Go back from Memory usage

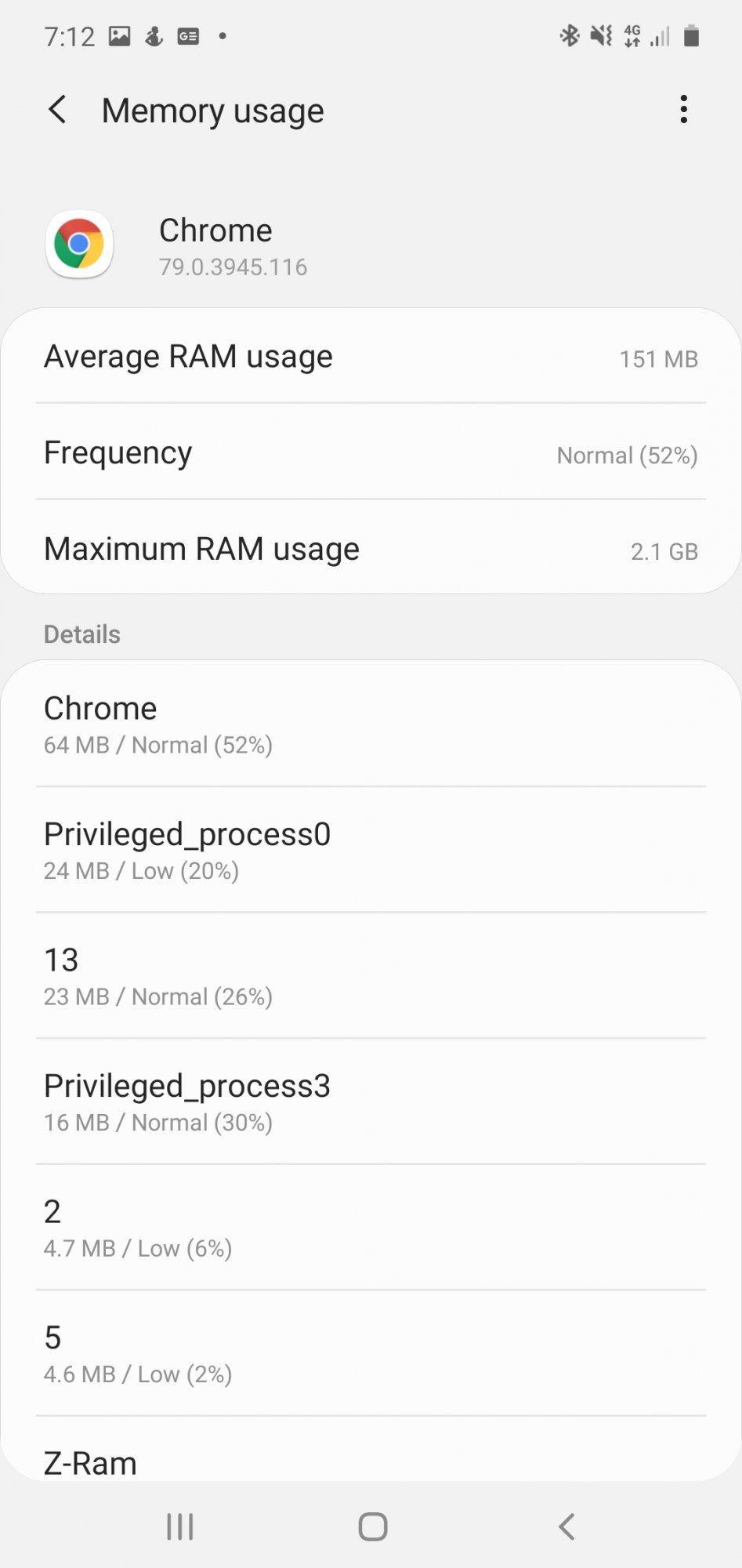click(x=57, y=110)
